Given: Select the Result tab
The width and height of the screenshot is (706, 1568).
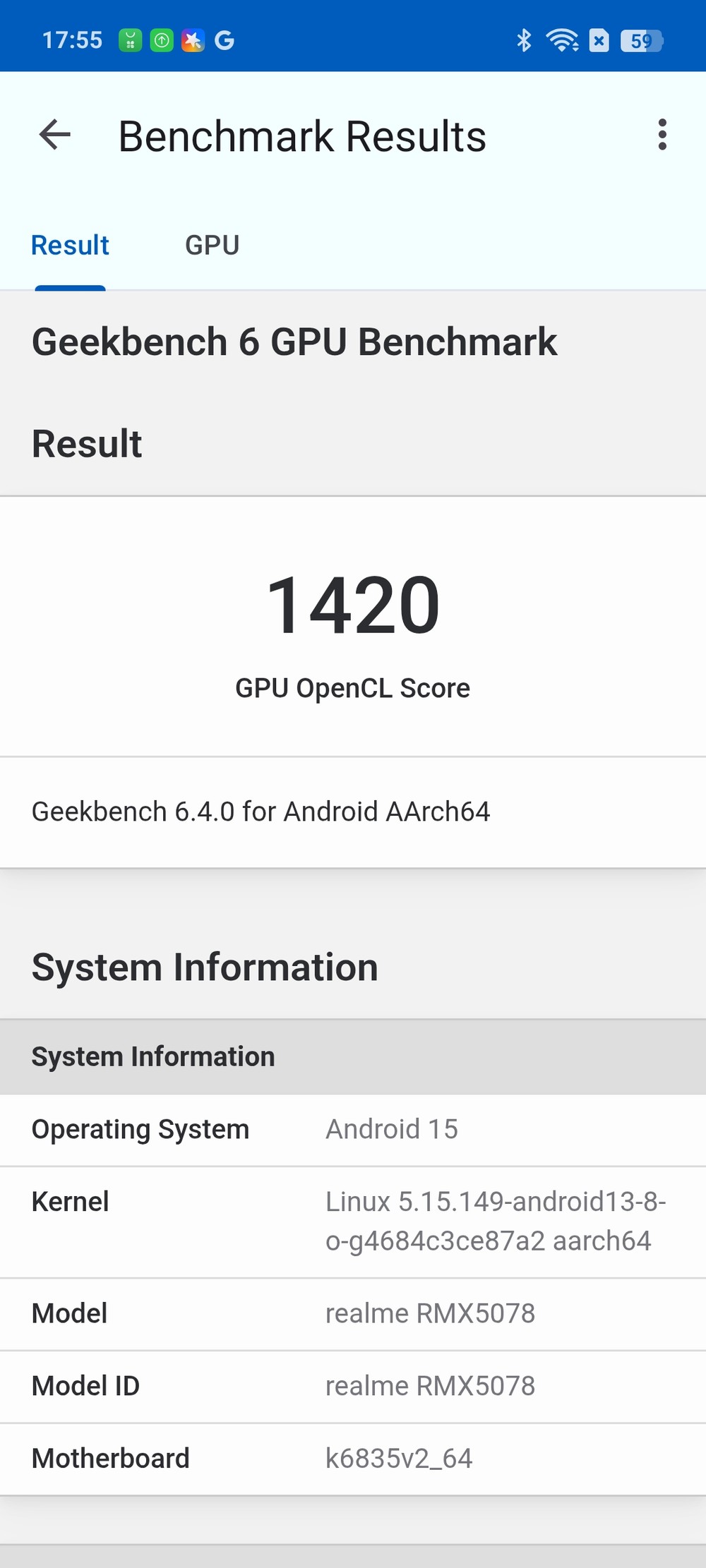Looking at the screenshot, I should 70,246.
